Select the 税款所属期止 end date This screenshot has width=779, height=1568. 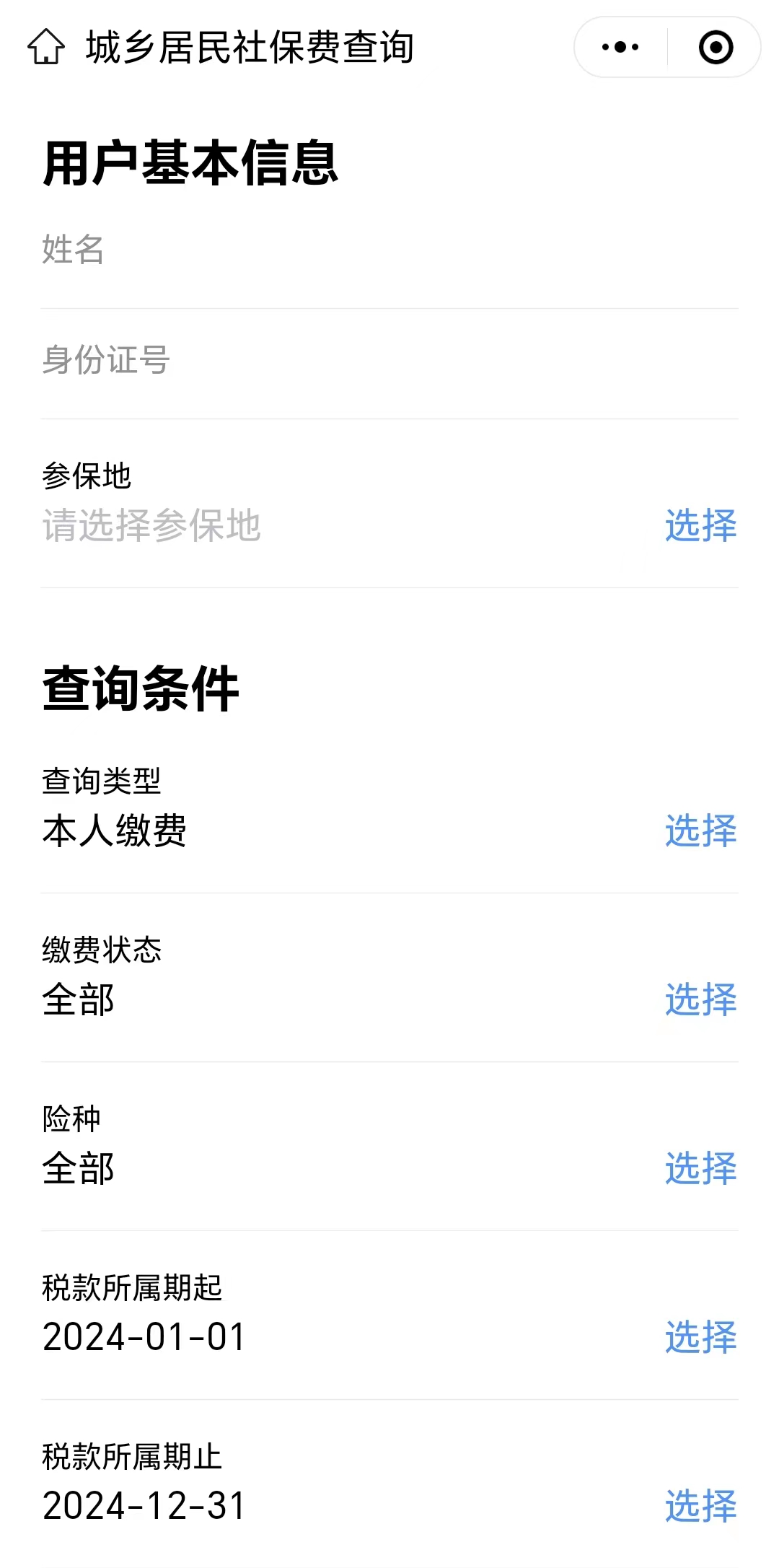coord(700,1506)
